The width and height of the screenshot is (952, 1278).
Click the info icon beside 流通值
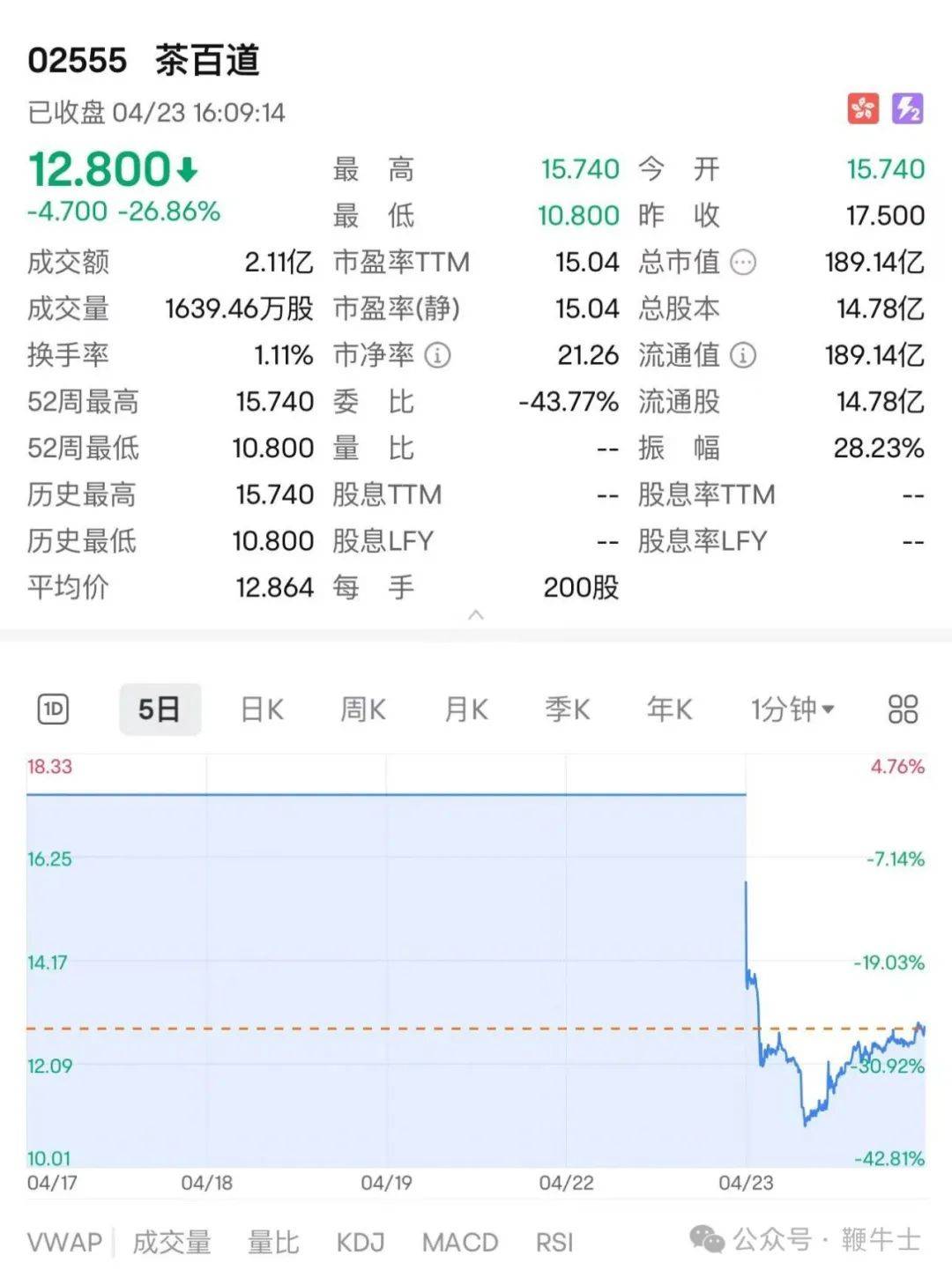click(x=743, y=356)
